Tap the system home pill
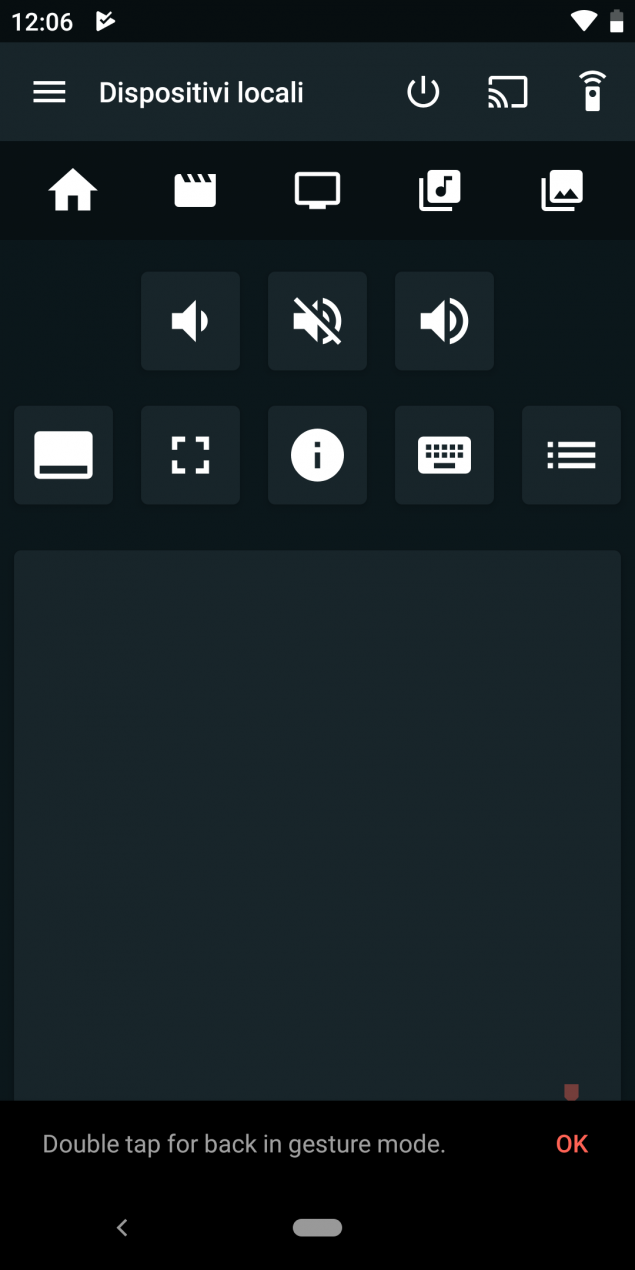 [317, 1227]
